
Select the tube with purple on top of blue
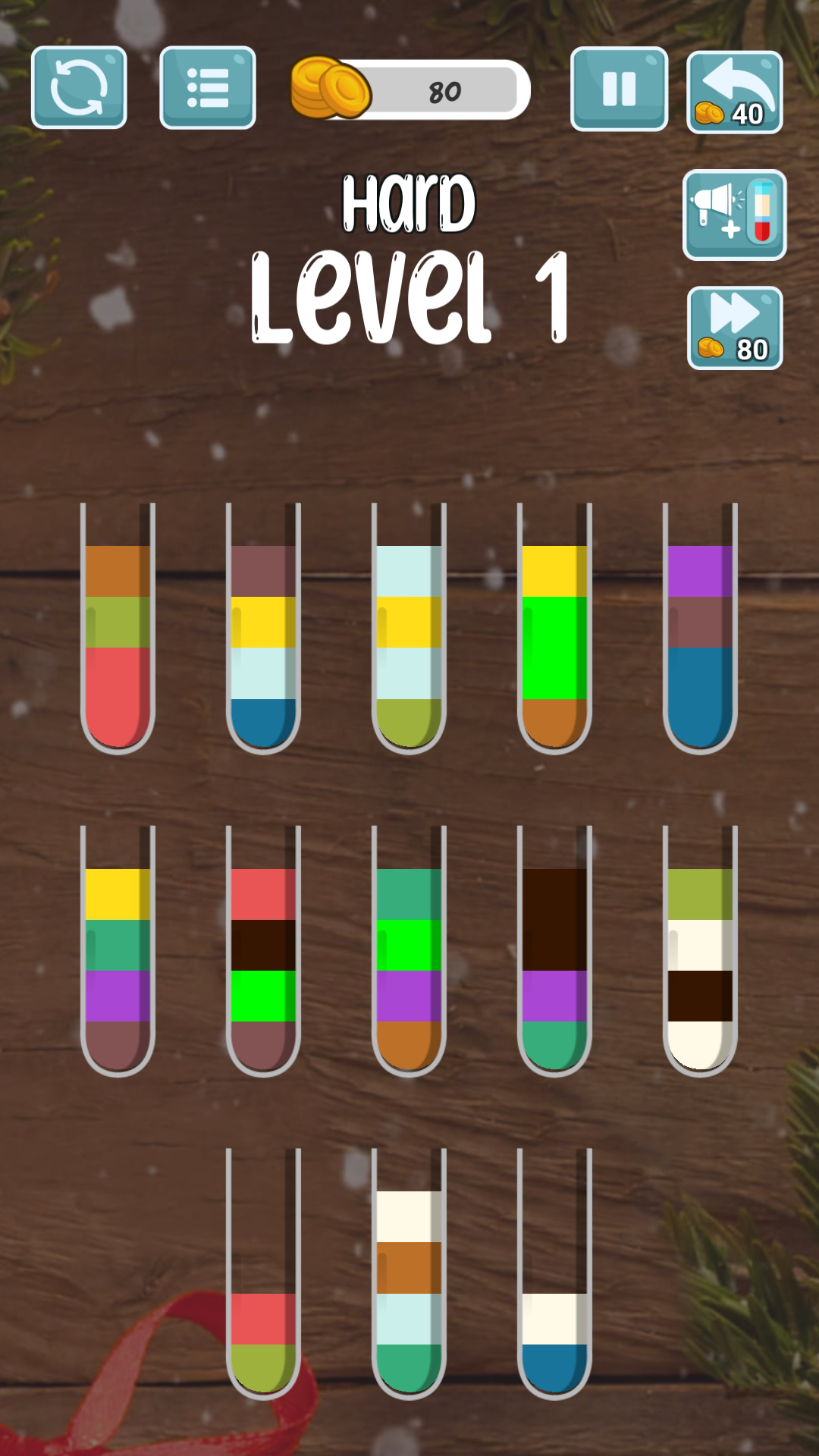coord(700,628)
